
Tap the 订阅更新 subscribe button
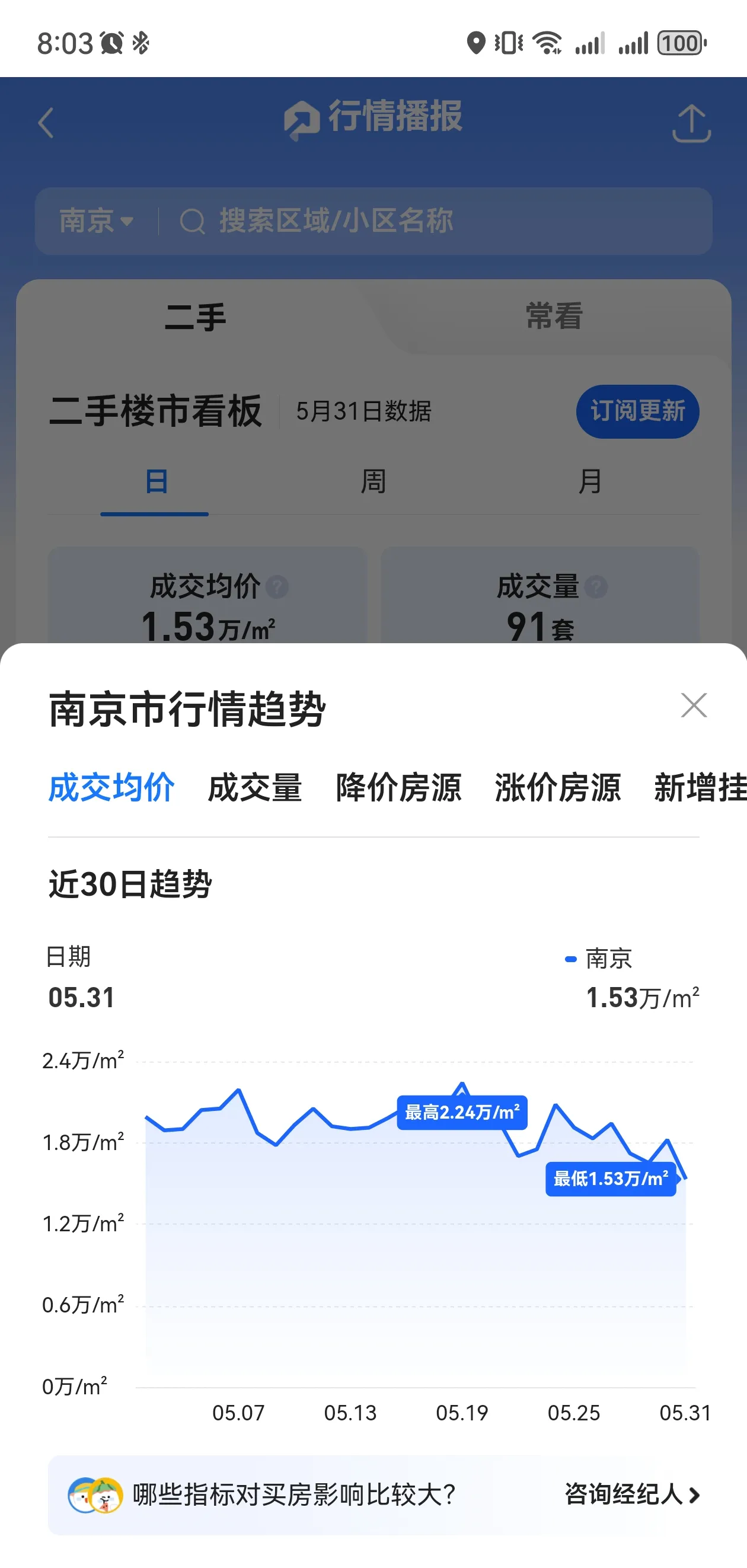tap(637, 411)
